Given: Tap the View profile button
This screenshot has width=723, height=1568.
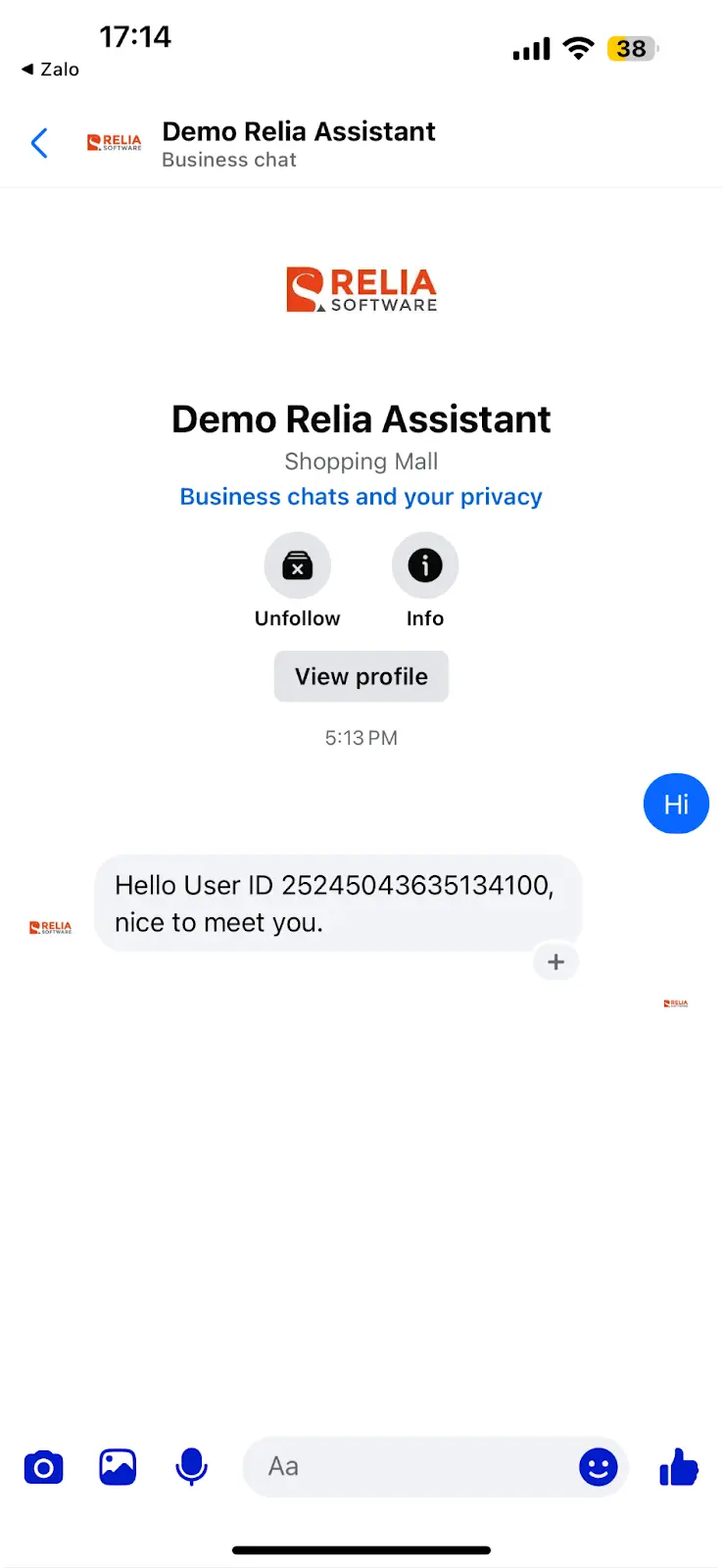Looking at the screenshot, I should point(361,676).
